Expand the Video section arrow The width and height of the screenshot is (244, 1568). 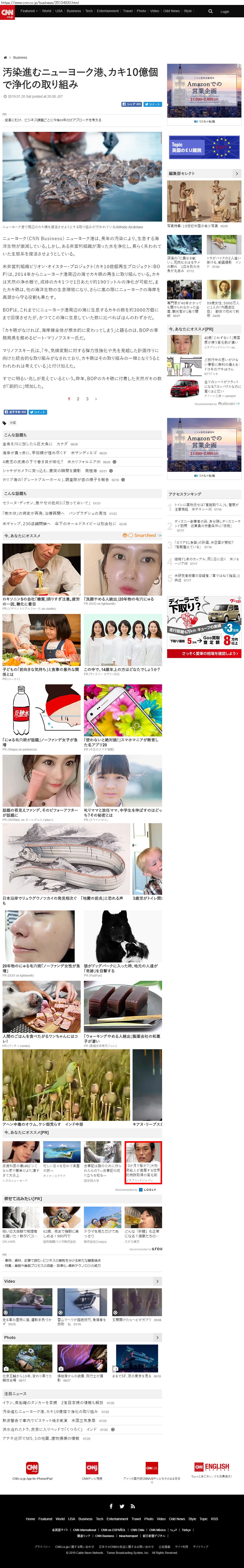pos(157,1281)
